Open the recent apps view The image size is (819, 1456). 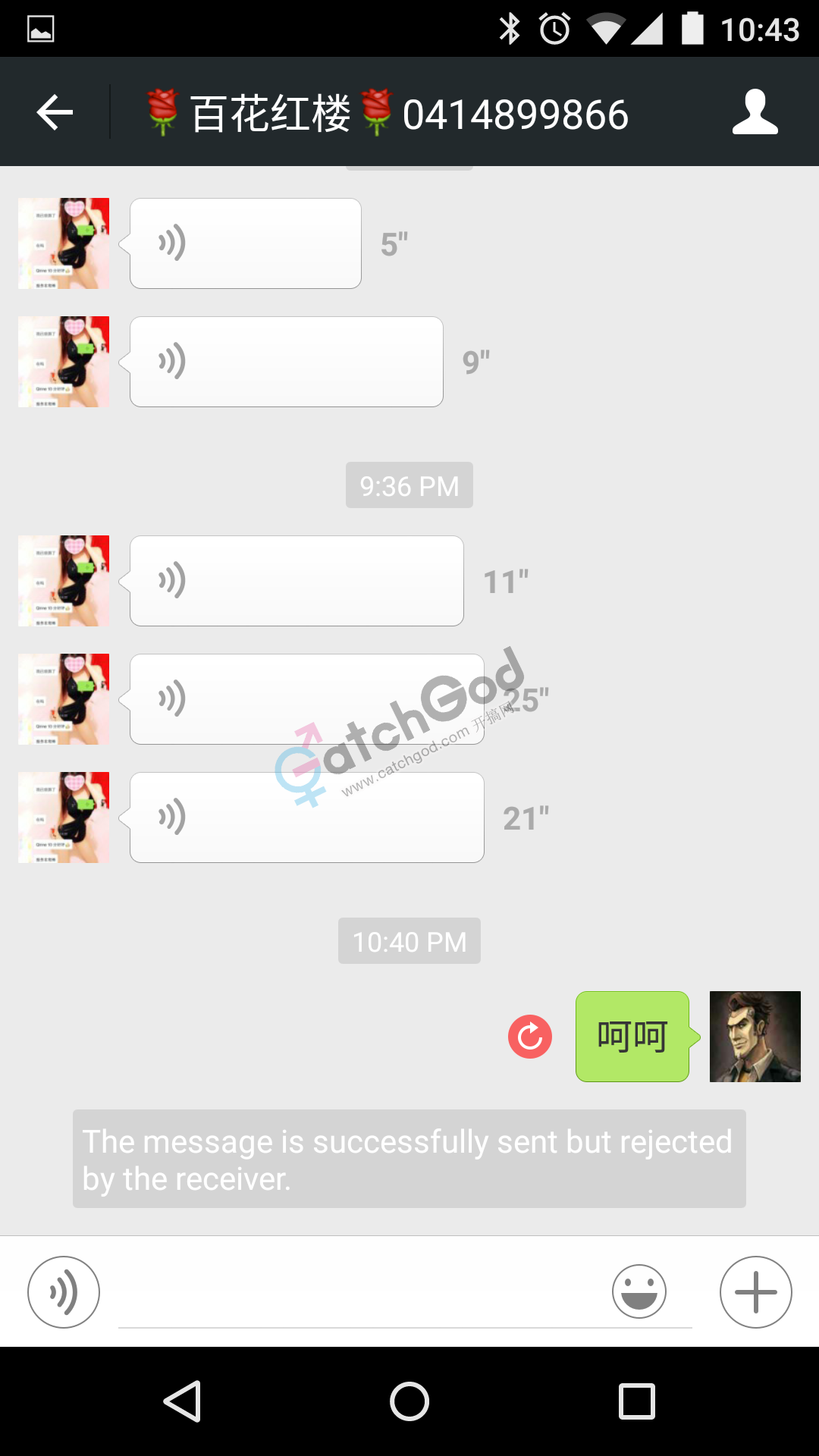click(637, 1401)
